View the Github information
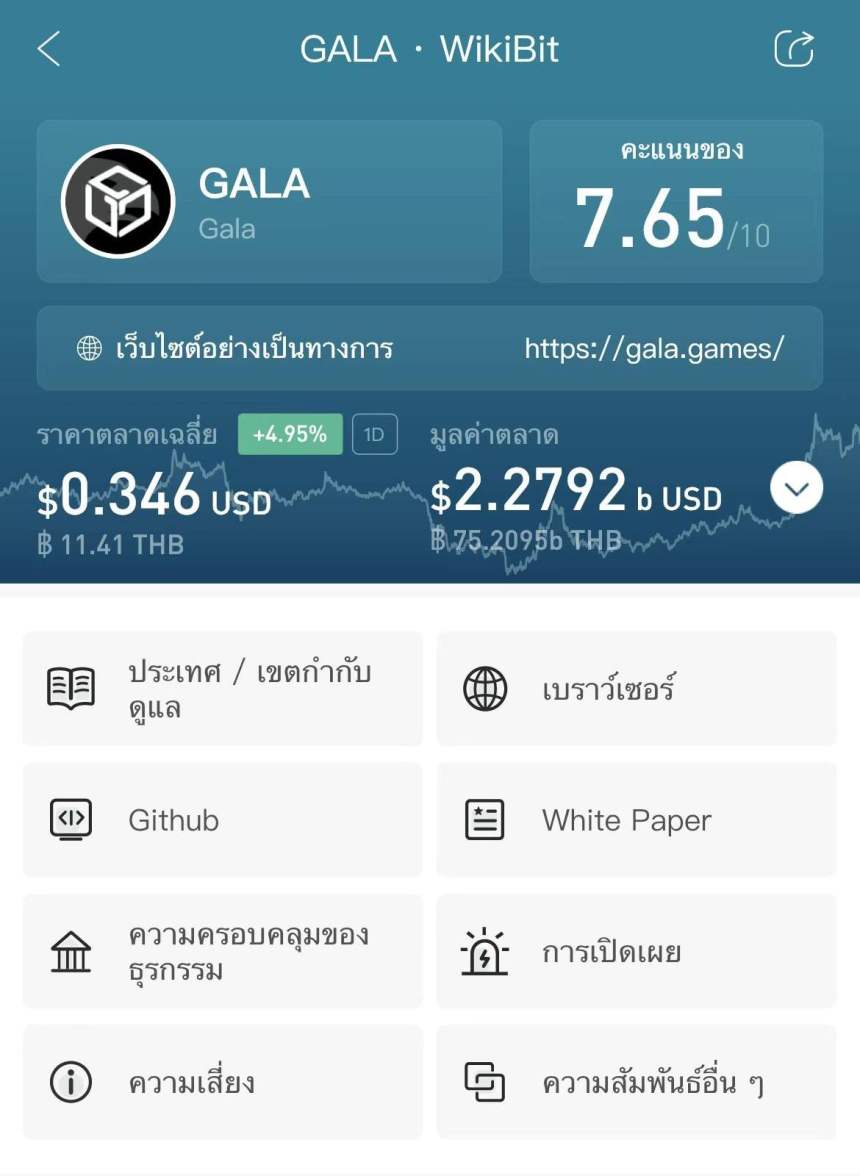860x1176 pixels. tap(222, 820)
